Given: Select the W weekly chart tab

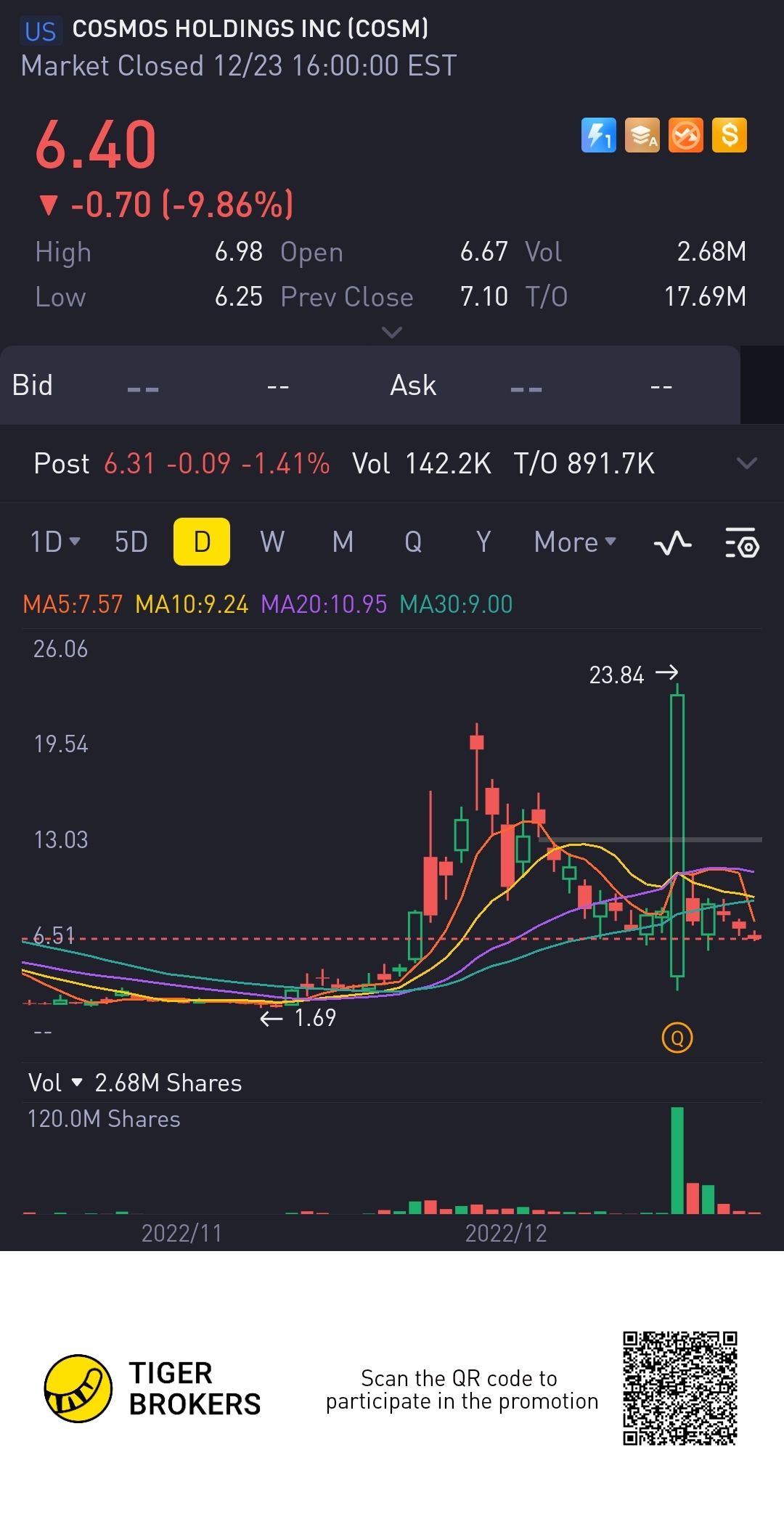Looking at the screenshot, I should click(x=272, y=542).
